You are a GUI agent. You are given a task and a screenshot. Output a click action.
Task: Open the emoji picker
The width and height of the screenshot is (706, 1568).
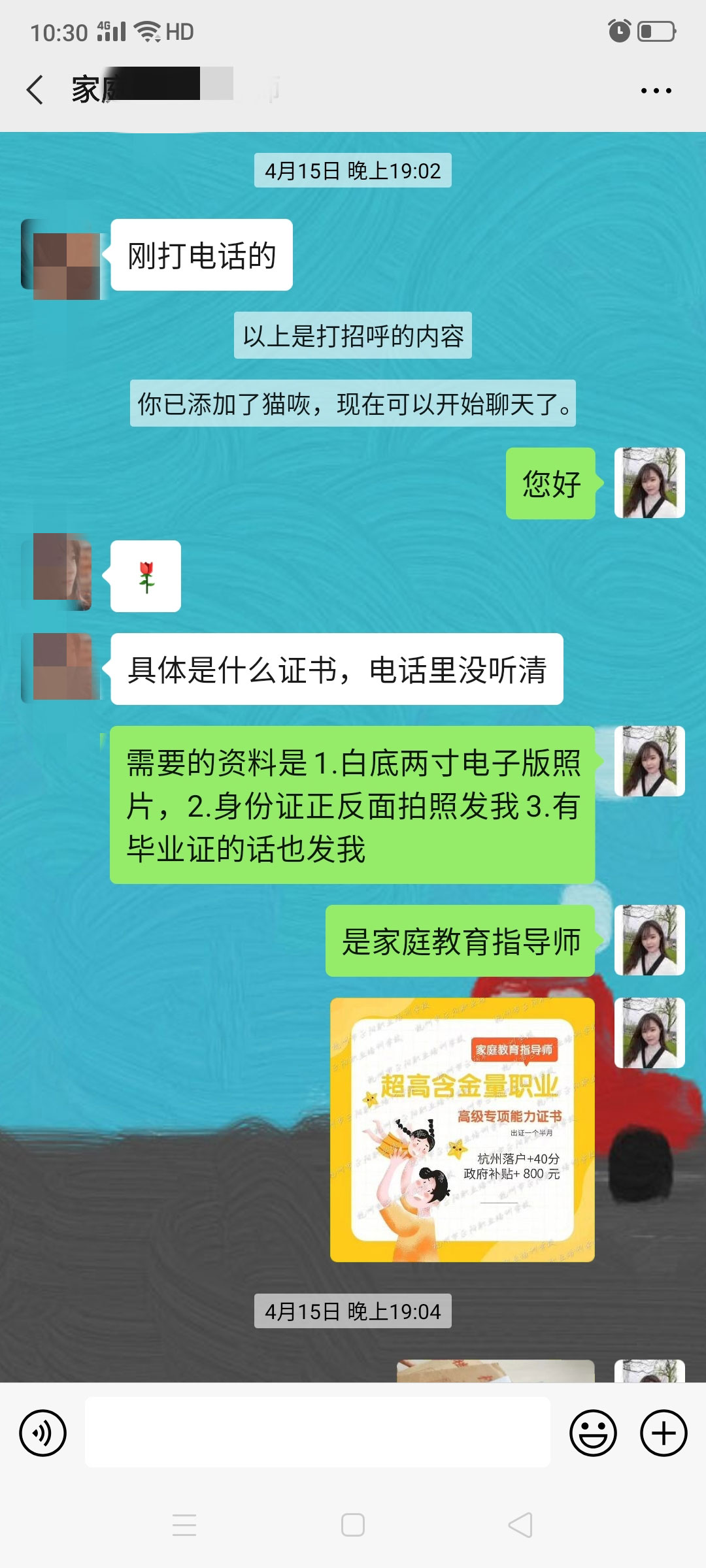593,1433
